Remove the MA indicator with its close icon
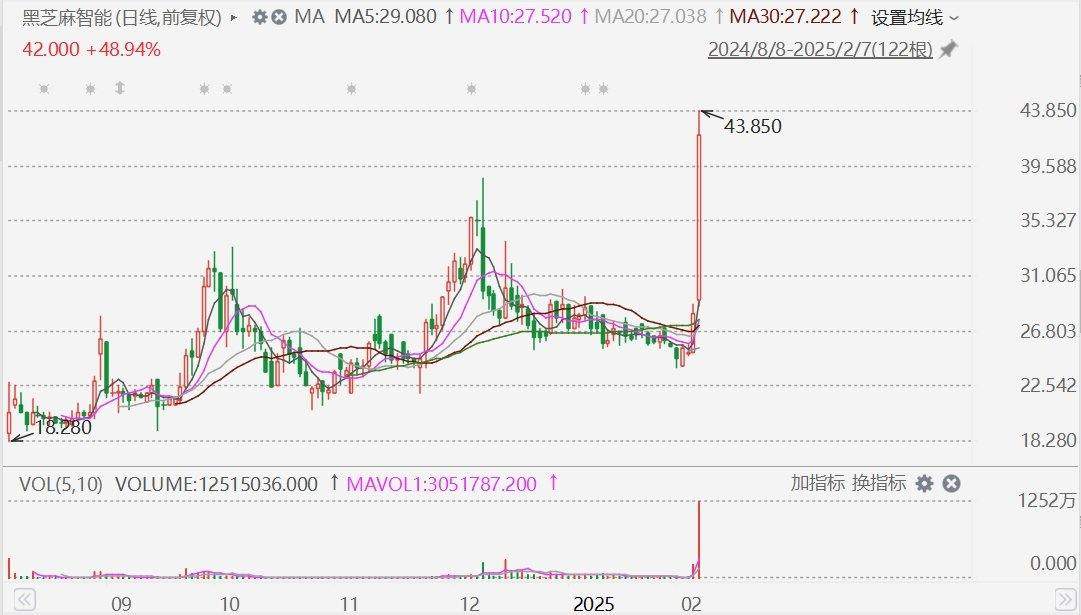1081x615 pixels. [x=279, y=17]
